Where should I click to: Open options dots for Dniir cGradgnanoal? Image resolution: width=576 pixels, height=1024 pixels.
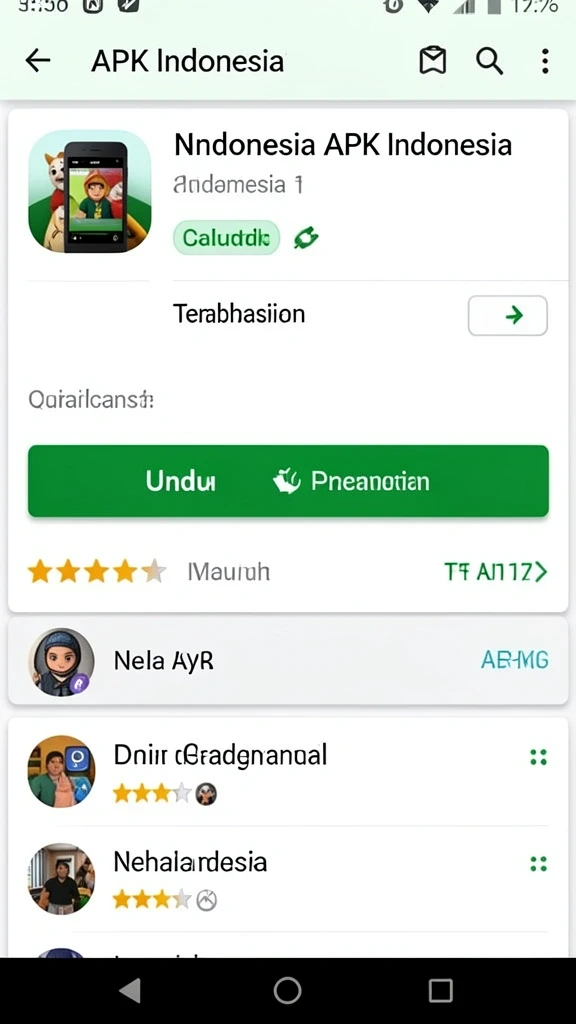[x=538, y=758]
